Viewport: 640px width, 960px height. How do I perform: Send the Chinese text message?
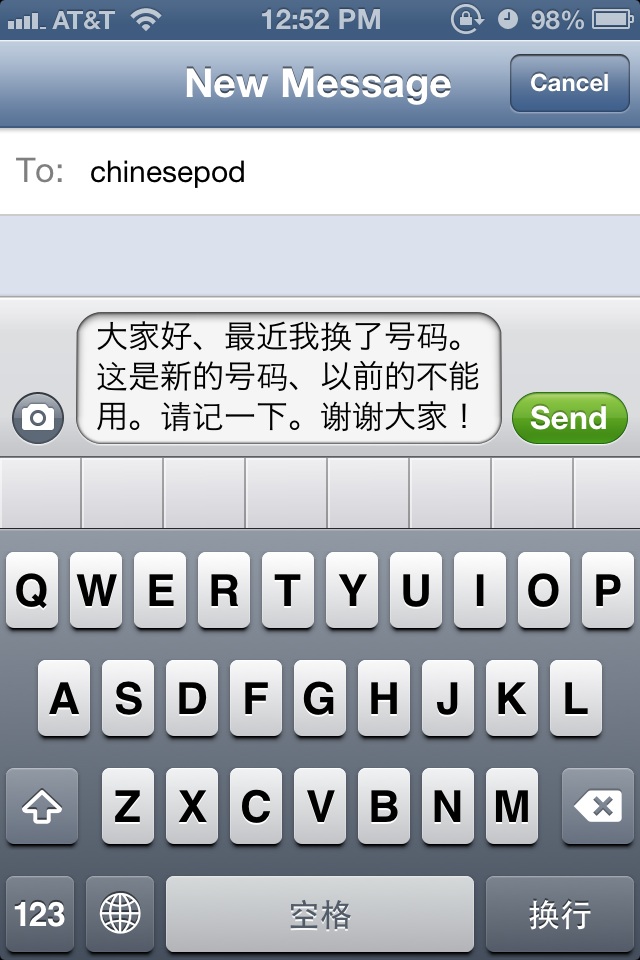click(x=569, y=418)
